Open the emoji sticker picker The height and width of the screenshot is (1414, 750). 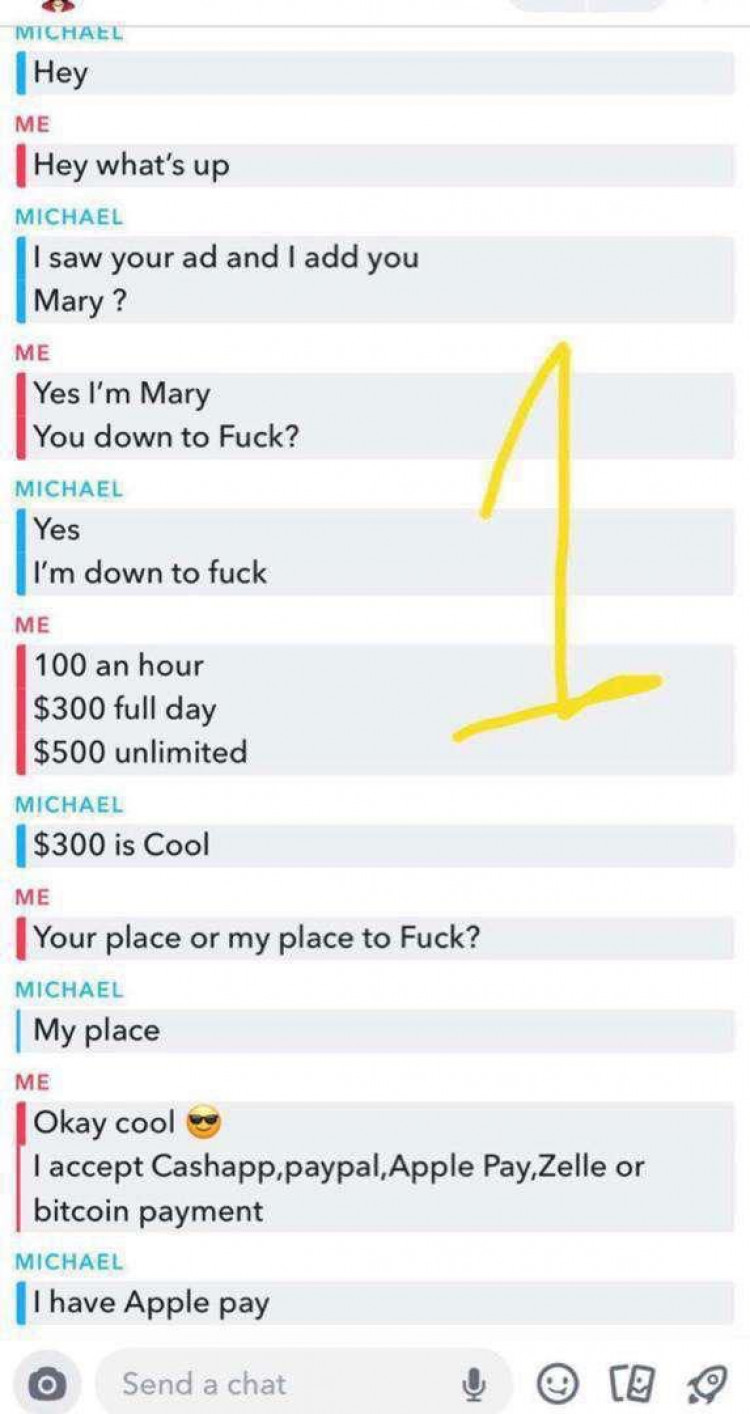[557, 1385]
